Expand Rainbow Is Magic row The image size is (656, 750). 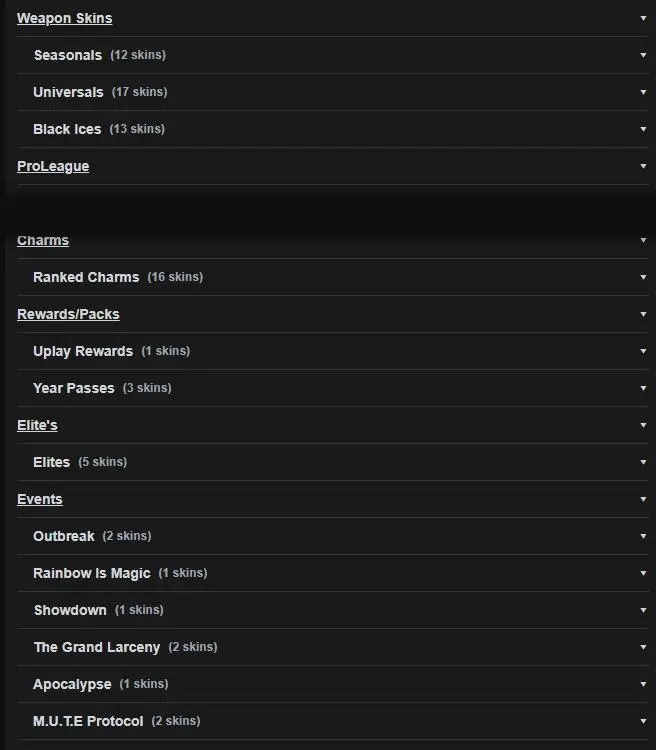(92, 573)
